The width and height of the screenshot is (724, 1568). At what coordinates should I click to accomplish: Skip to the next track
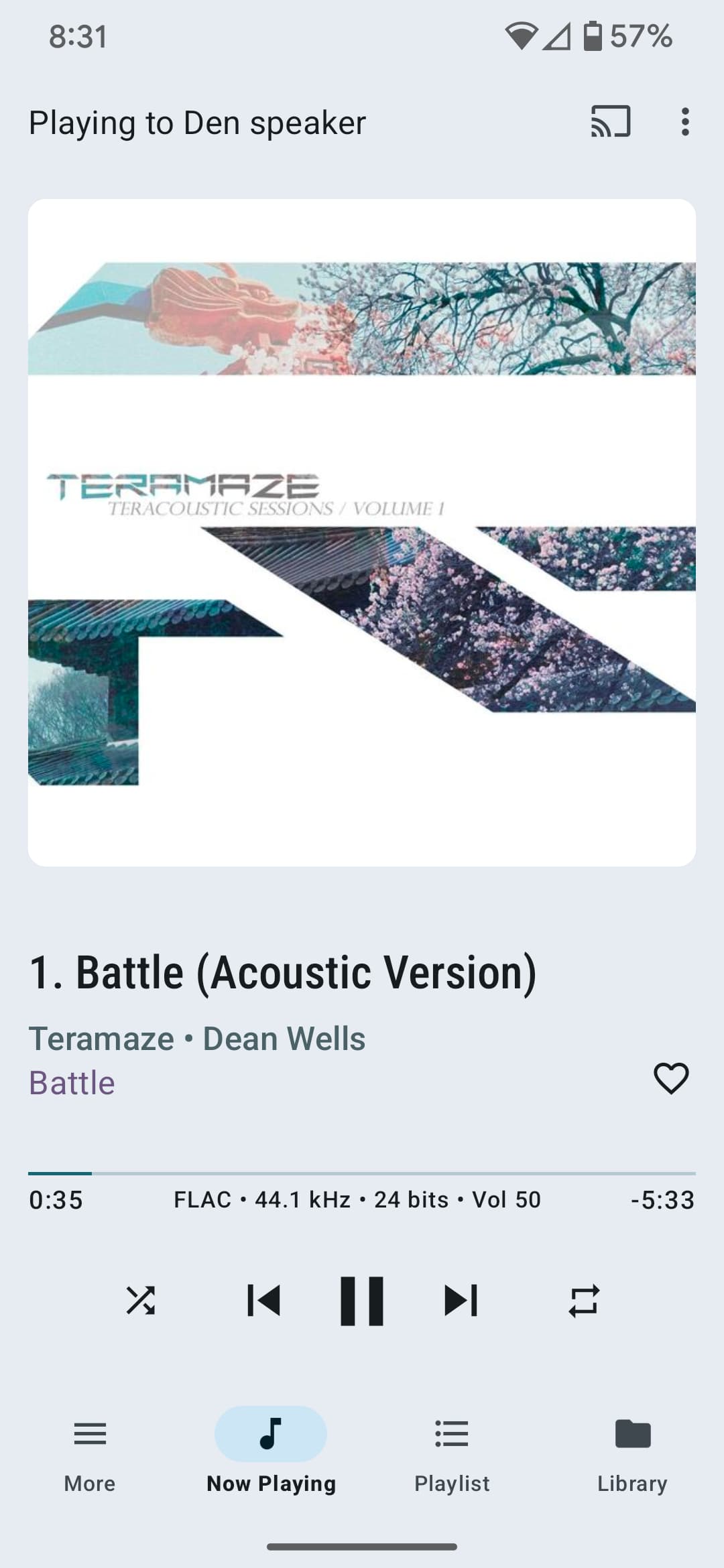pyautogui.click(x=461, y=1301)
